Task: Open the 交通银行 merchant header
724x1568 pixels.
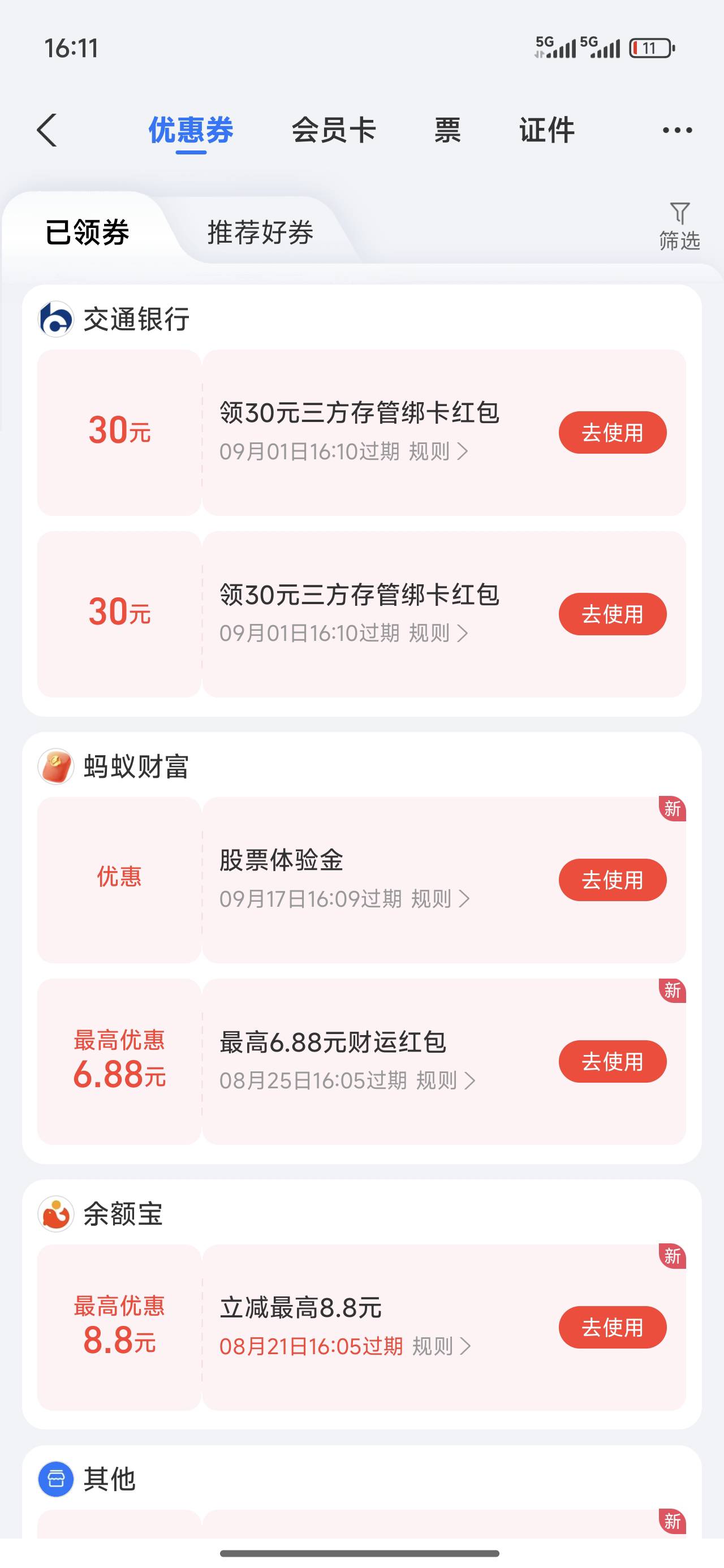Action: (114, 319)
